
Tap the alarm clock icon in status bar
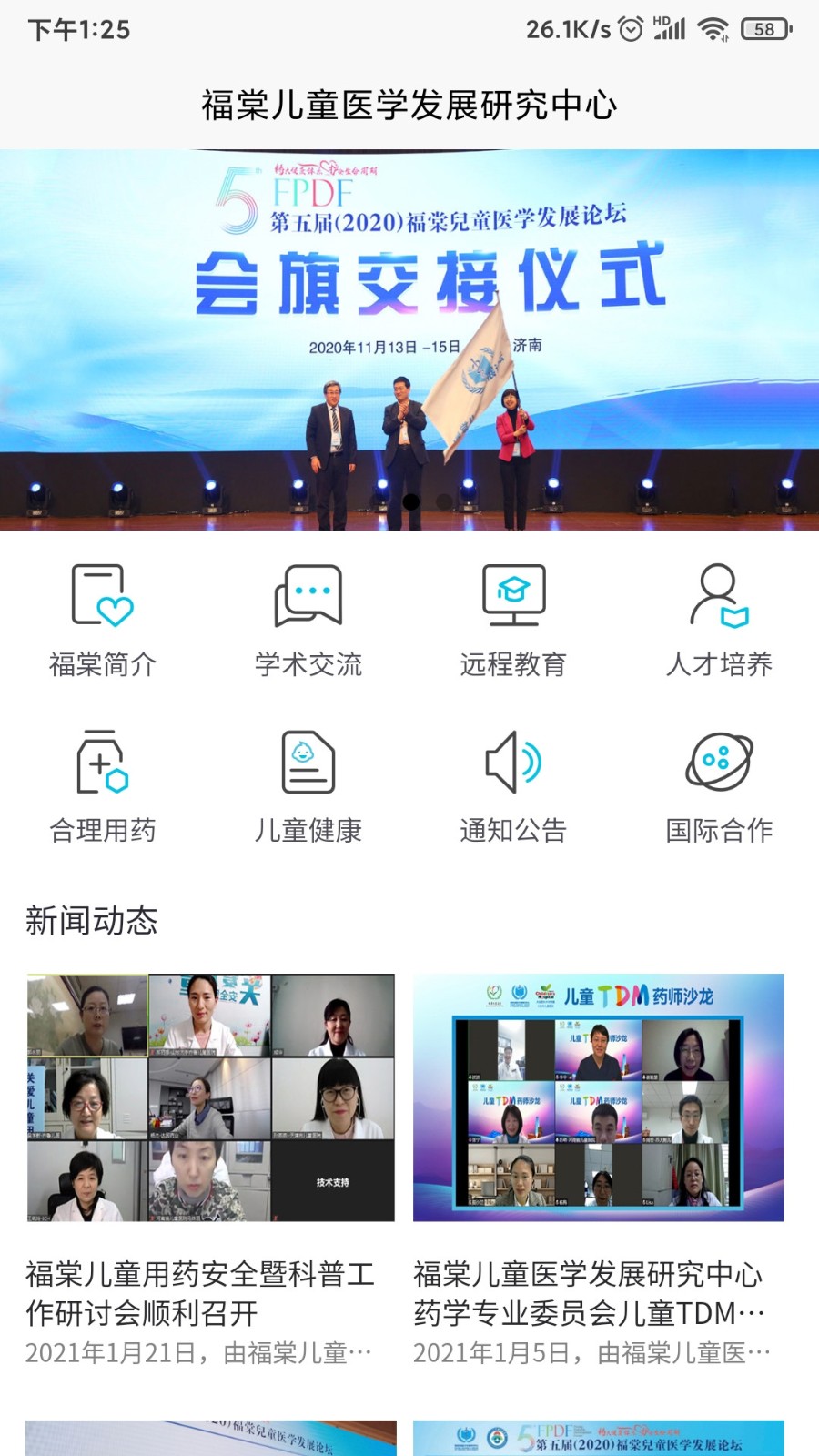[x=630, y=30]
